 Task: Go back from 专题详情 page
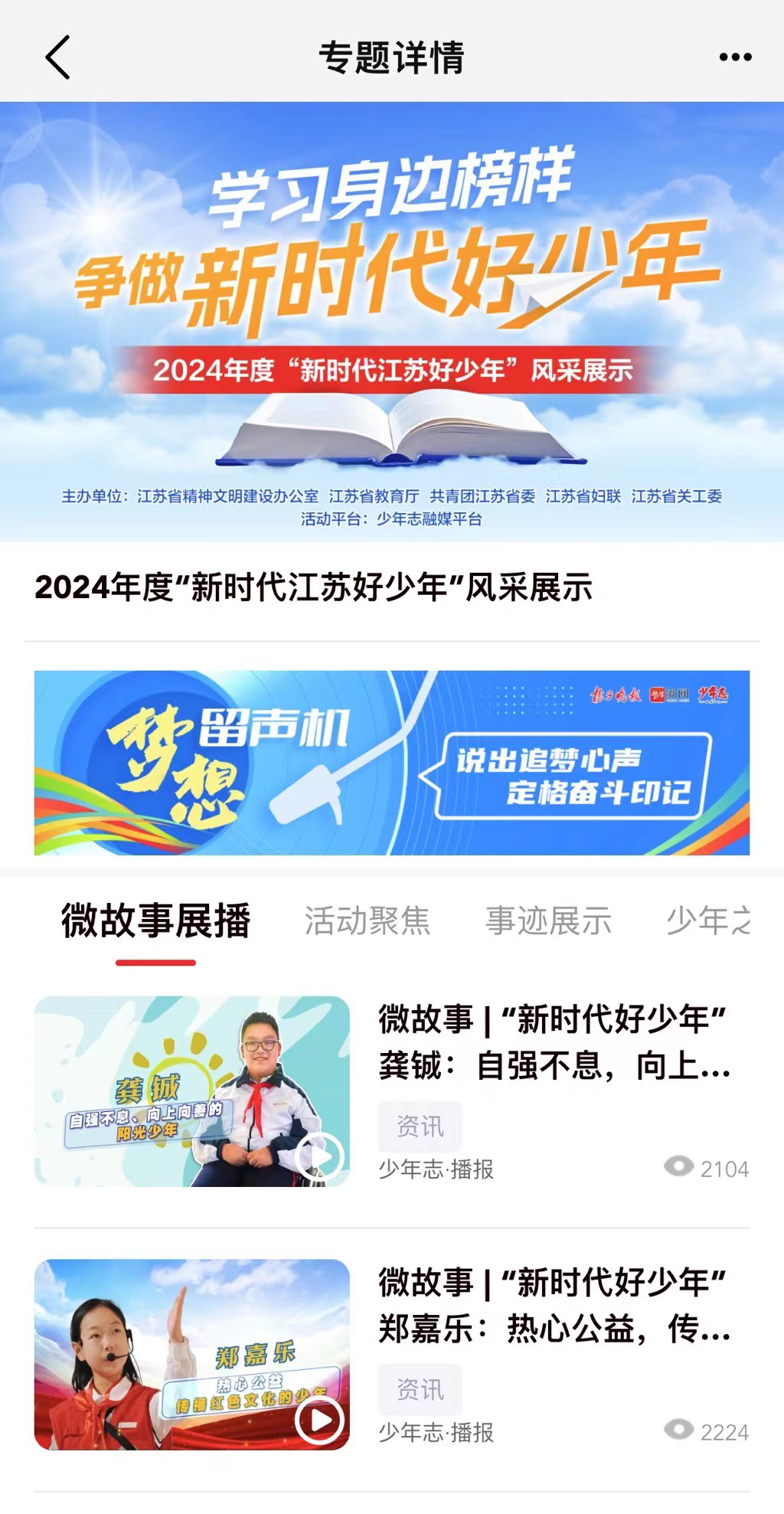[58, 57]
